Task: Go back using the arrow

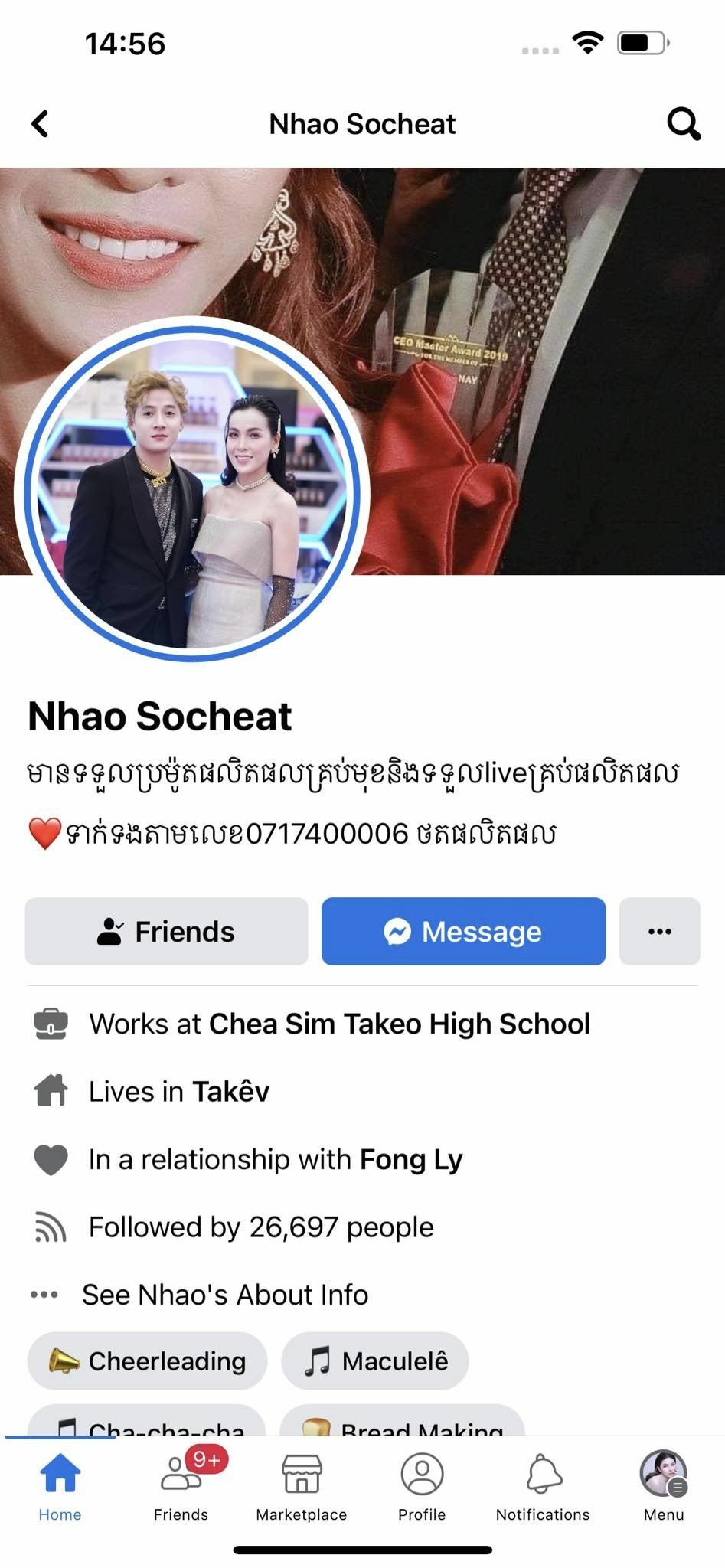Action: pyautogui.click(x=40, y=123)
